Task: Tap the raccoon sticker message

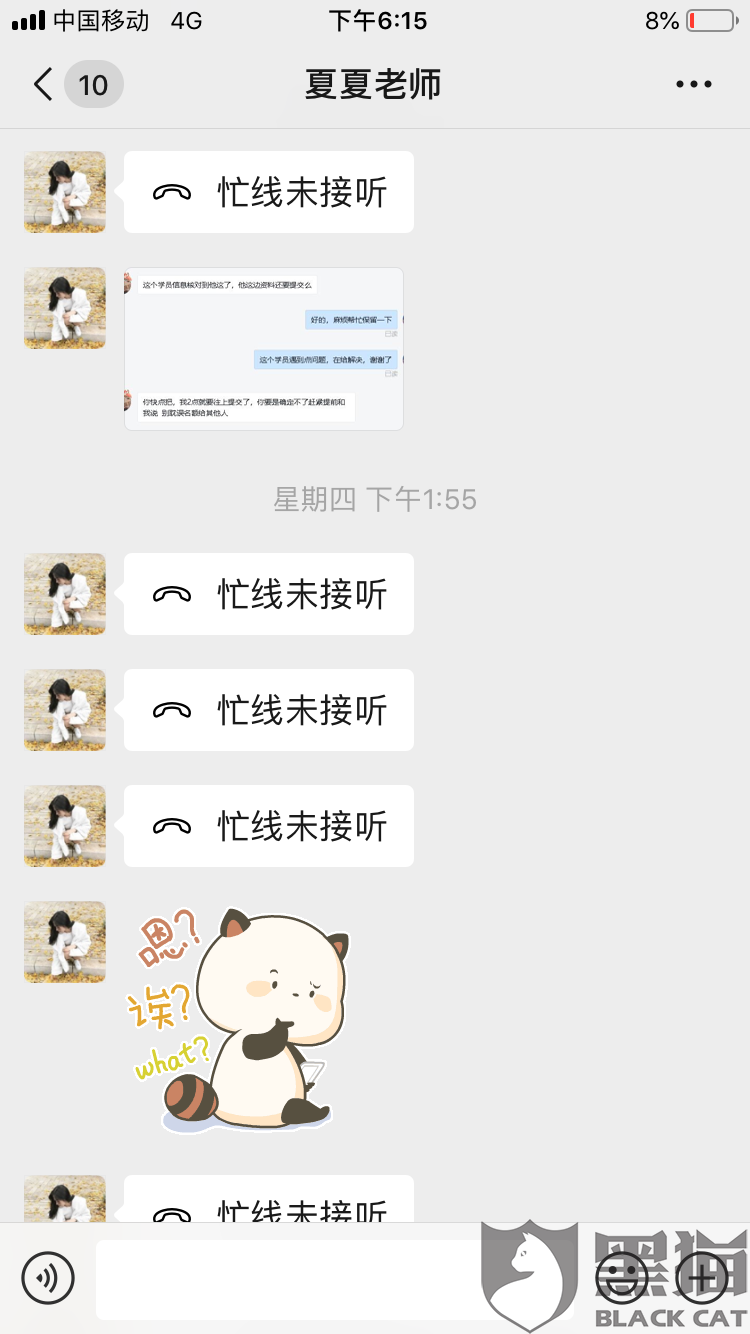Action: (240, 1020)
